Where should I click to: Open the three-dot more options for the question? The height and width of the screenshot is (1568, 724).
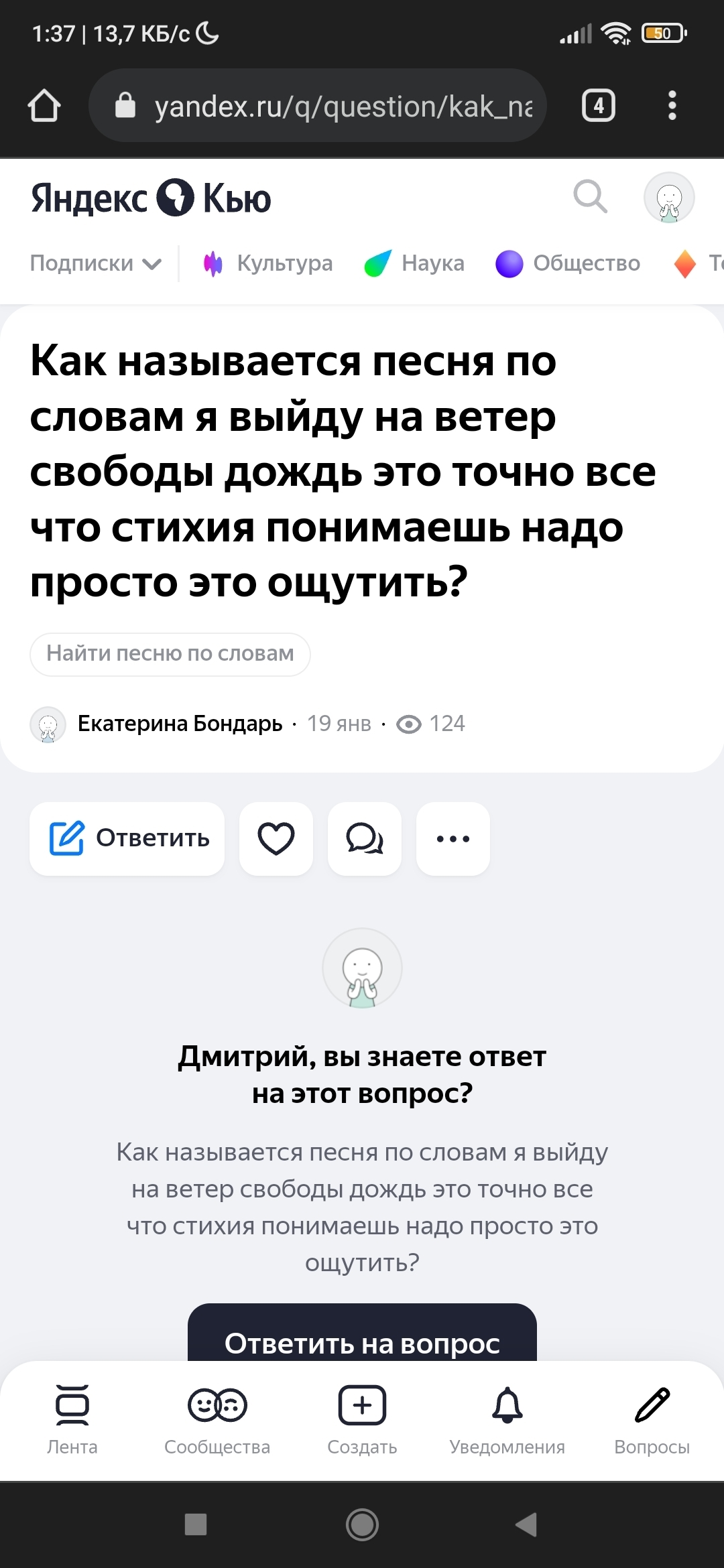(453, 838)
